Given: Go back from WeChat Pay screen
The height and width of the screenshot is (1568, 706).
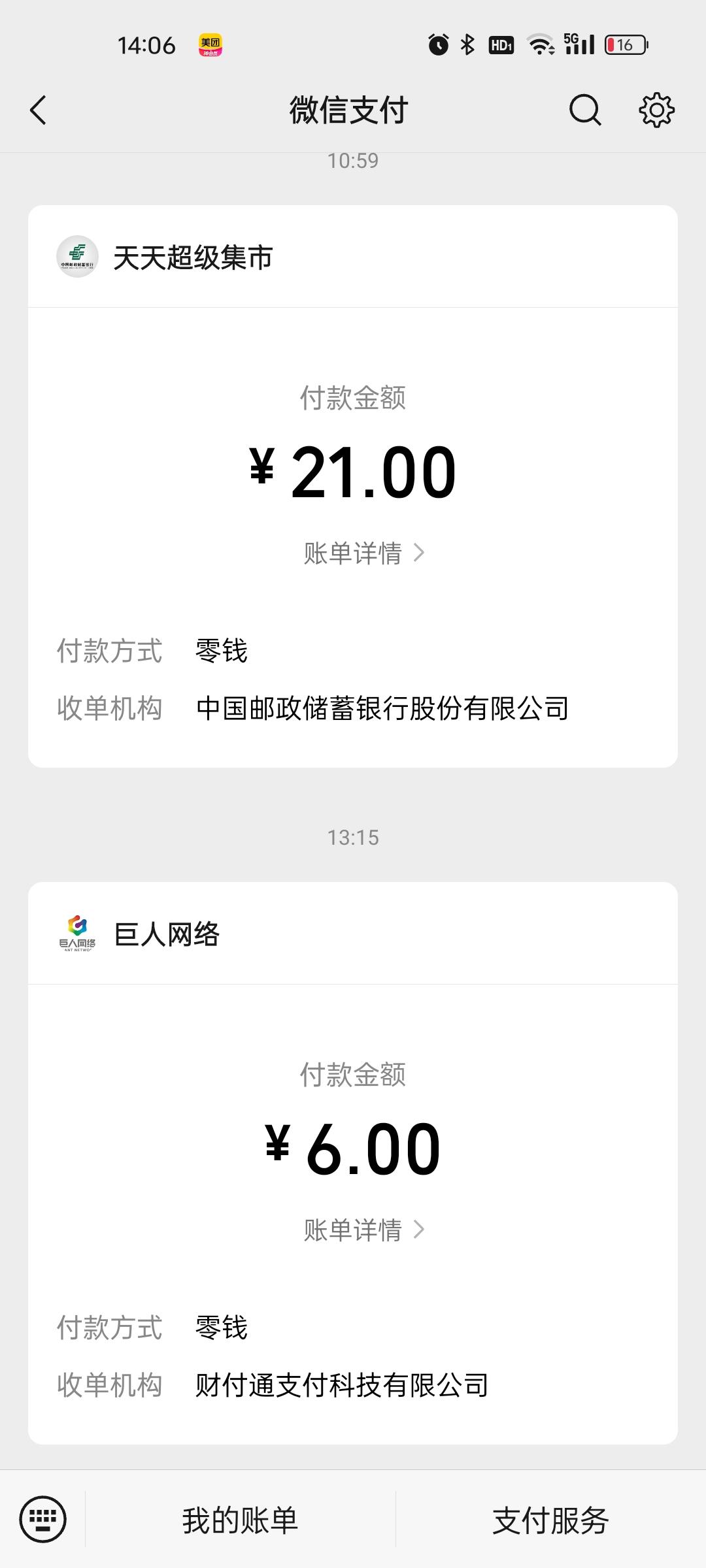Looking at the screenshot, I should [x=39, y=110].
